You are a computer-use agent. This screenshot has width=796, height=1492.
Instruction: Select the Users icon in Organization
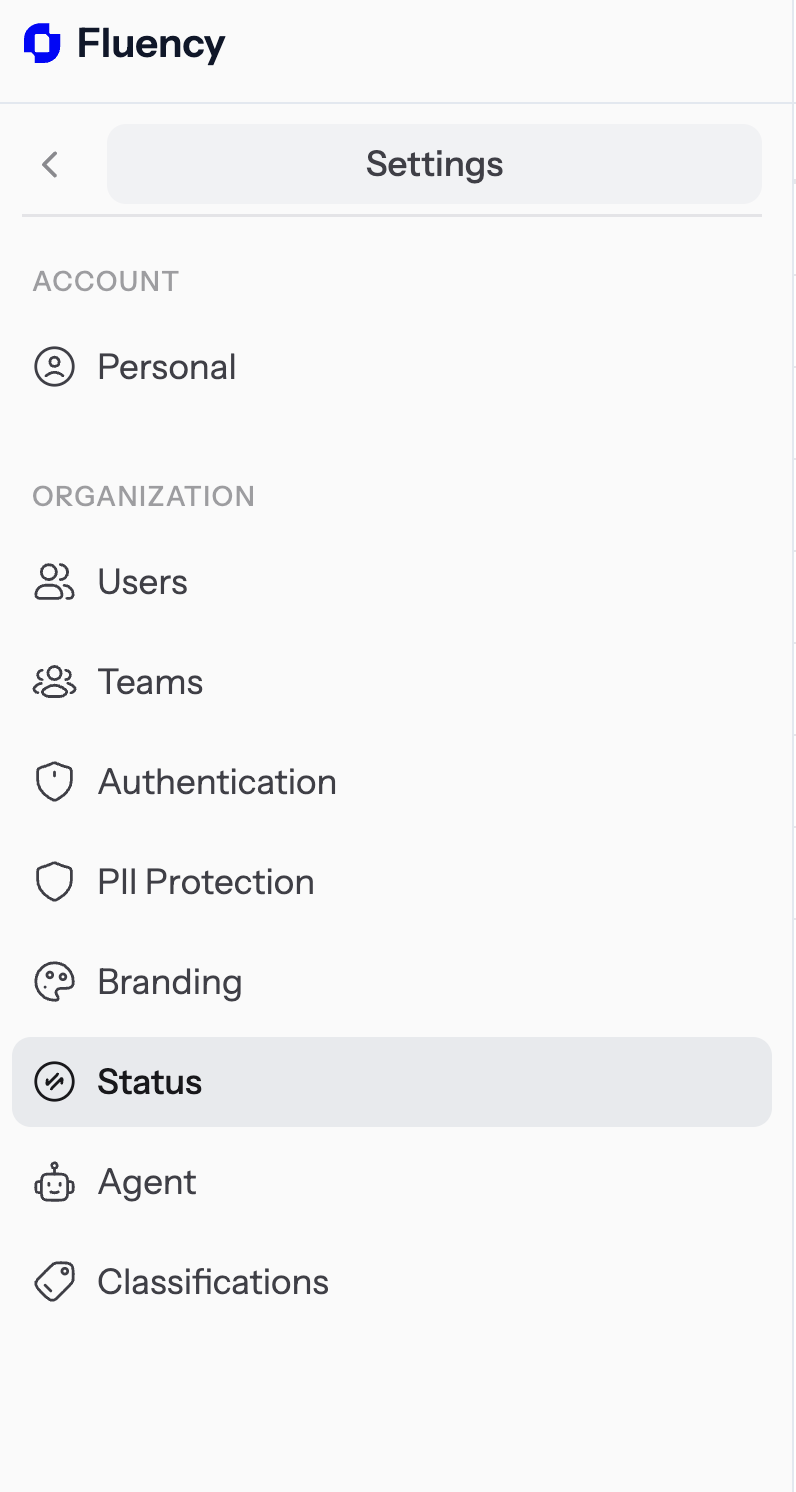coord(54,581)
